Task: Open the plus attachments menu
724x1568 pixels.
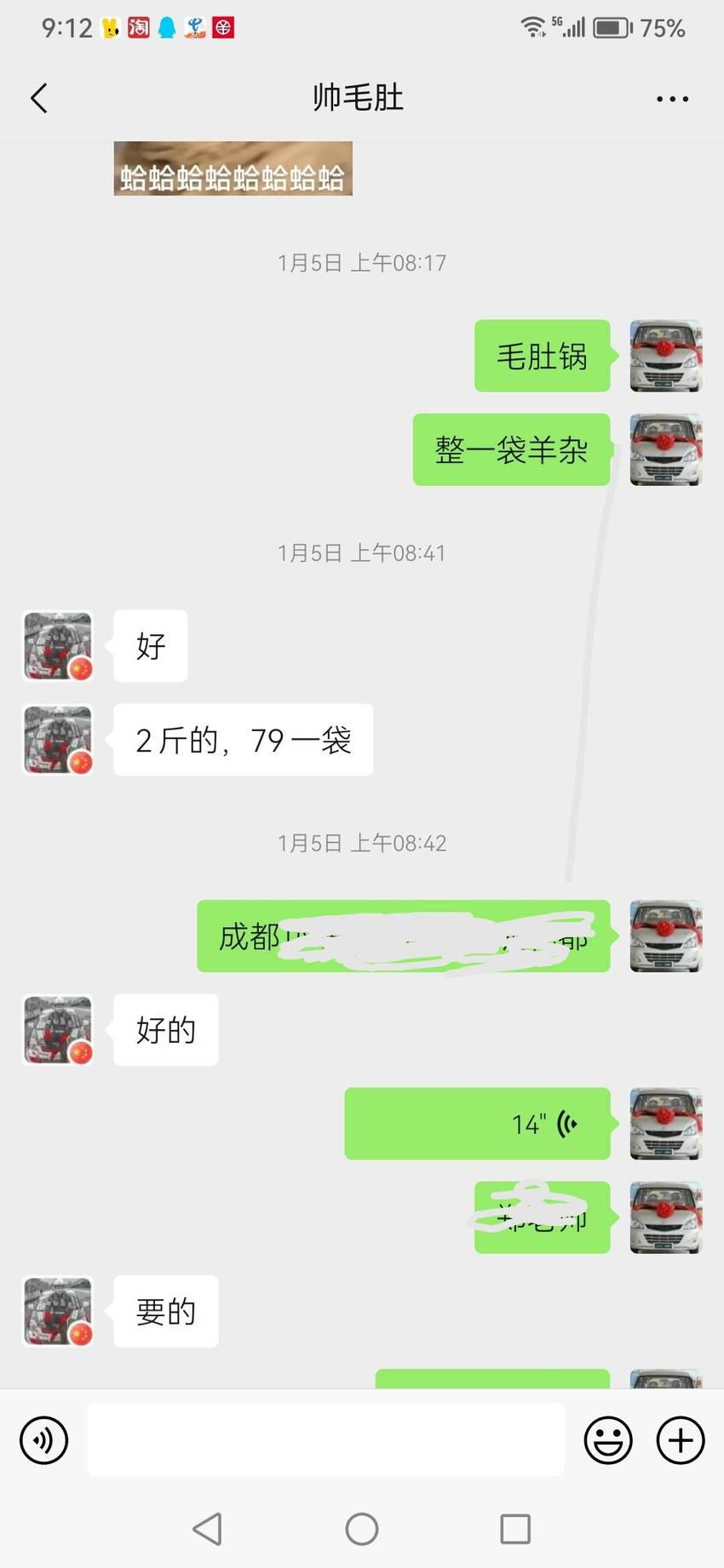Action: point(681,1440)
